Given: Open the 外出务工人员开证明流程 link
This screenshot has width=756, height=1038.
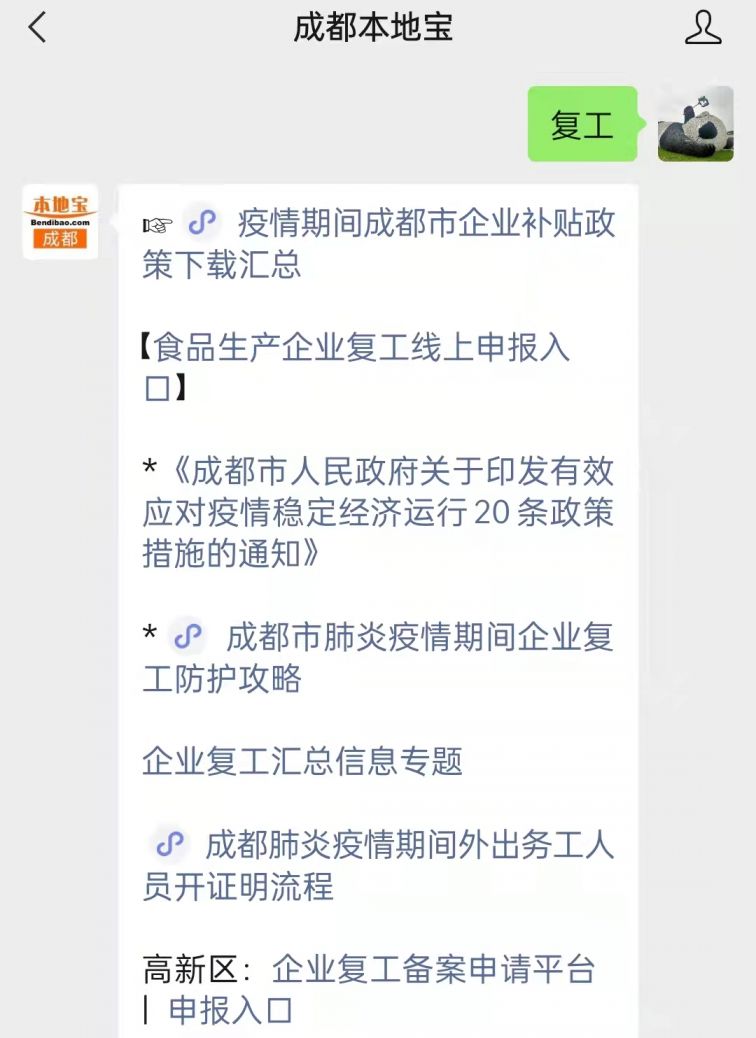Looking at the screenshot, I should pos(400,865).
